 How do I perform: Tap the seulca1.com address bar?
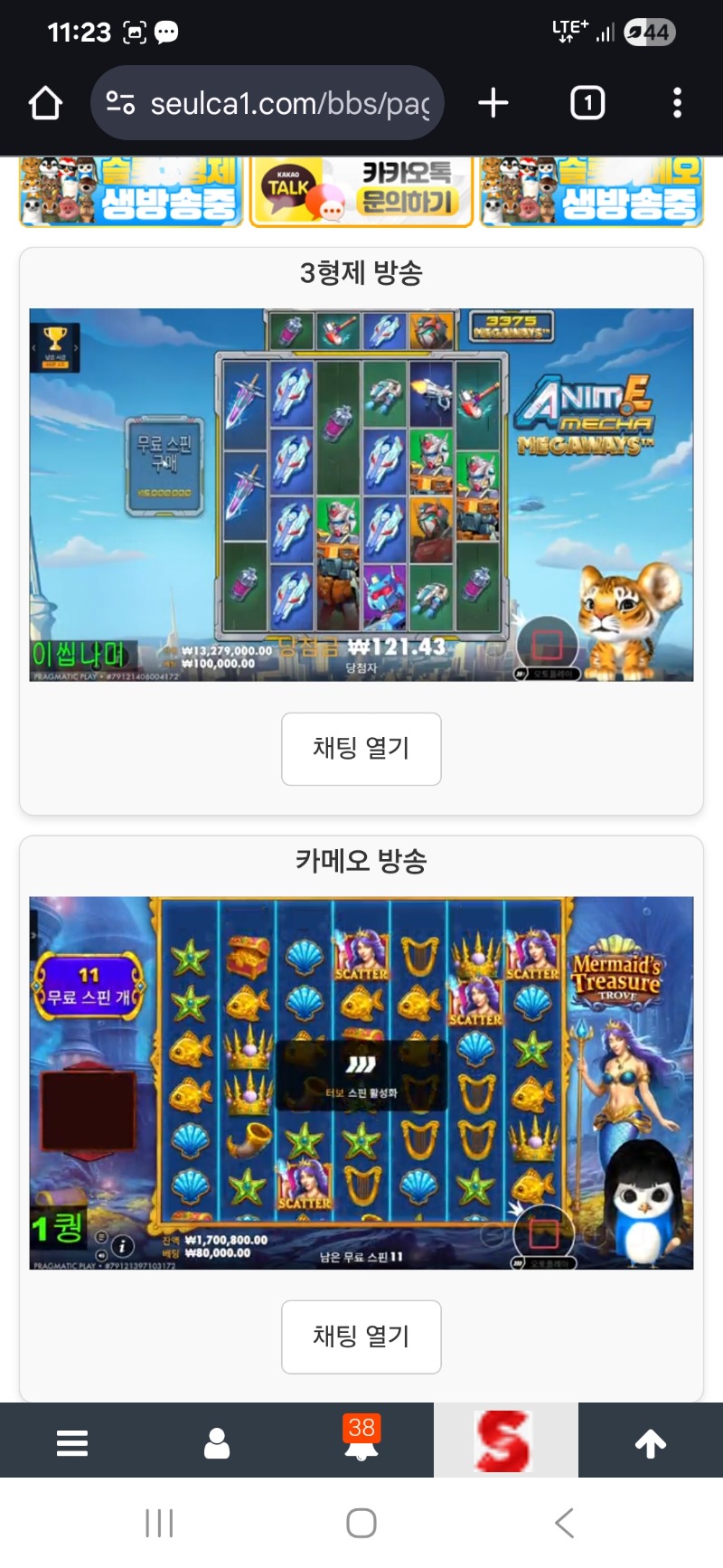(x=268, y=103)
